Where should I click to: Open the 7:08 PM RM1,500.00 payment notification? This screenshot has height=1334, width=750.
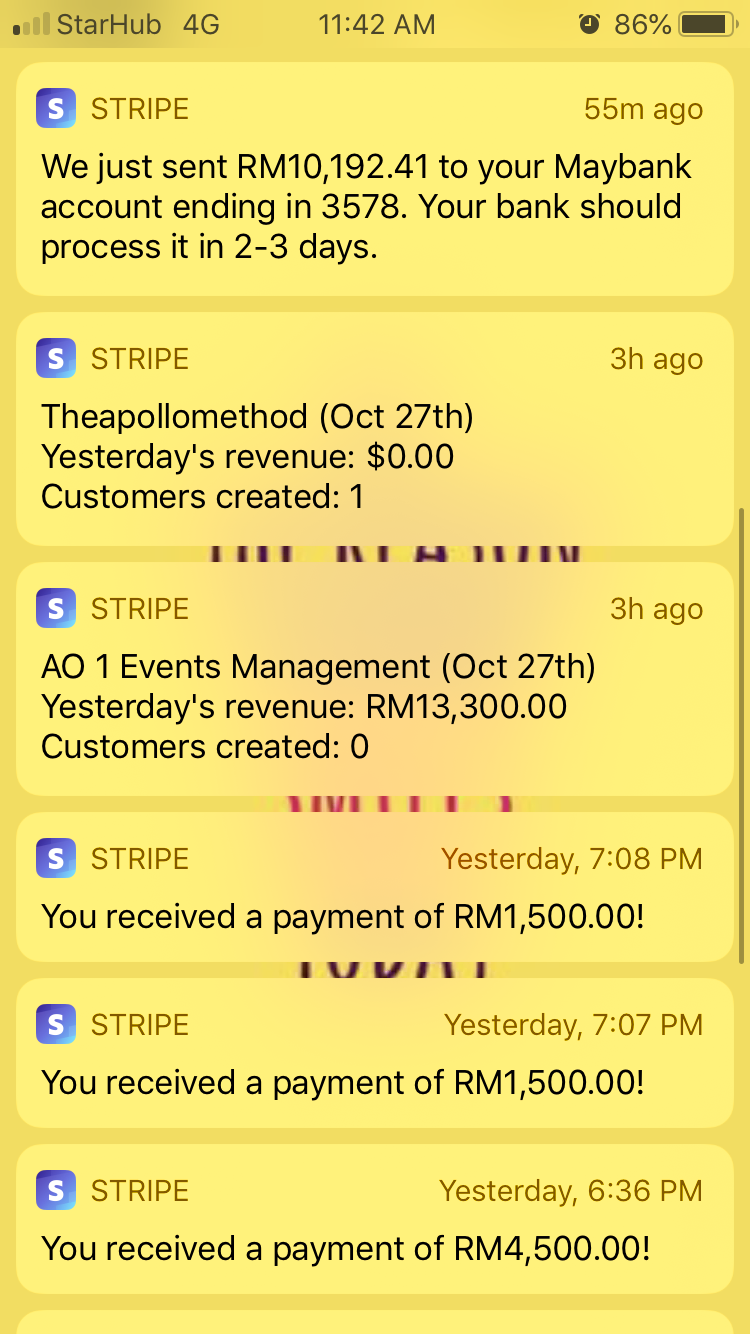[375, 888]
